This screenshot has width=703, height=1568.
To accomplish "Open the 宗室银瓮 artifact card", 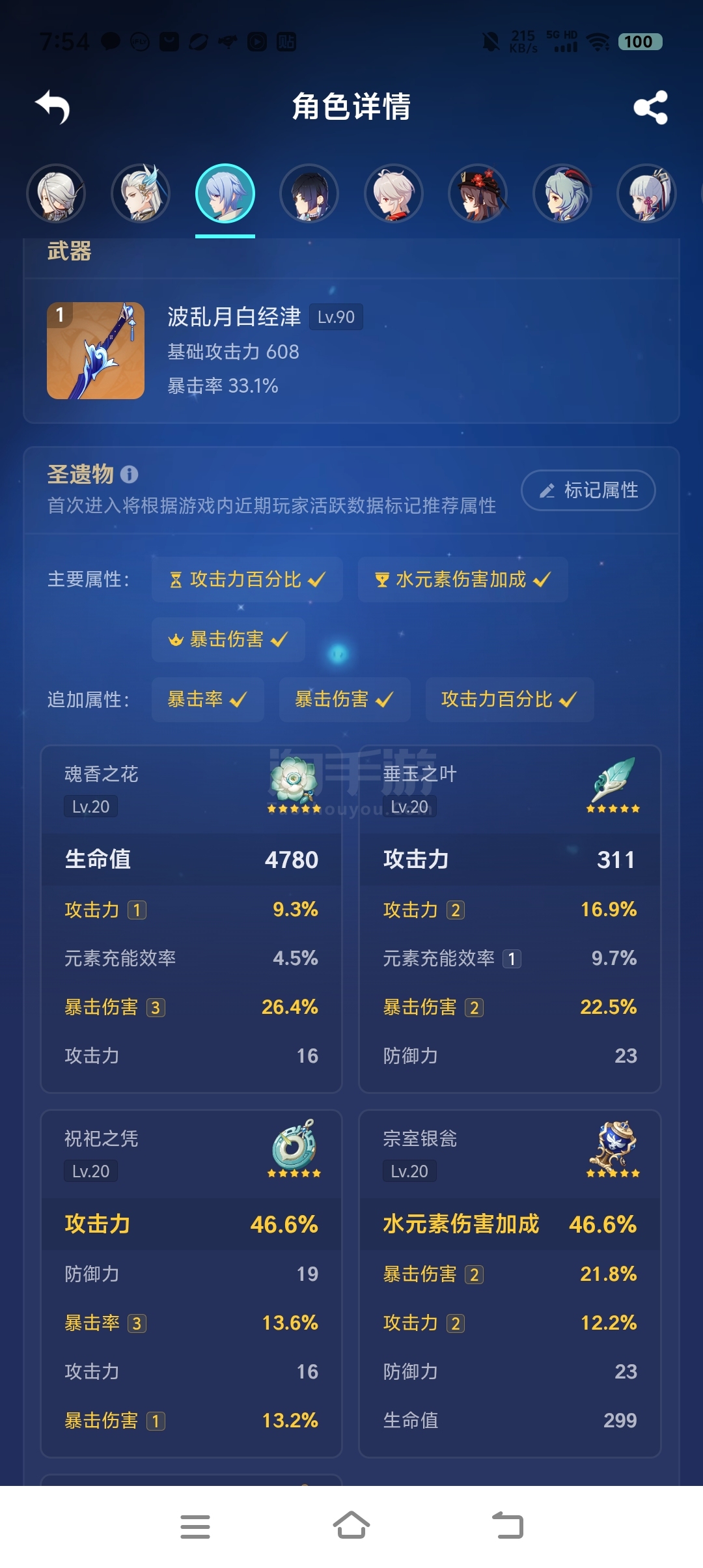I will (510, 1283).
